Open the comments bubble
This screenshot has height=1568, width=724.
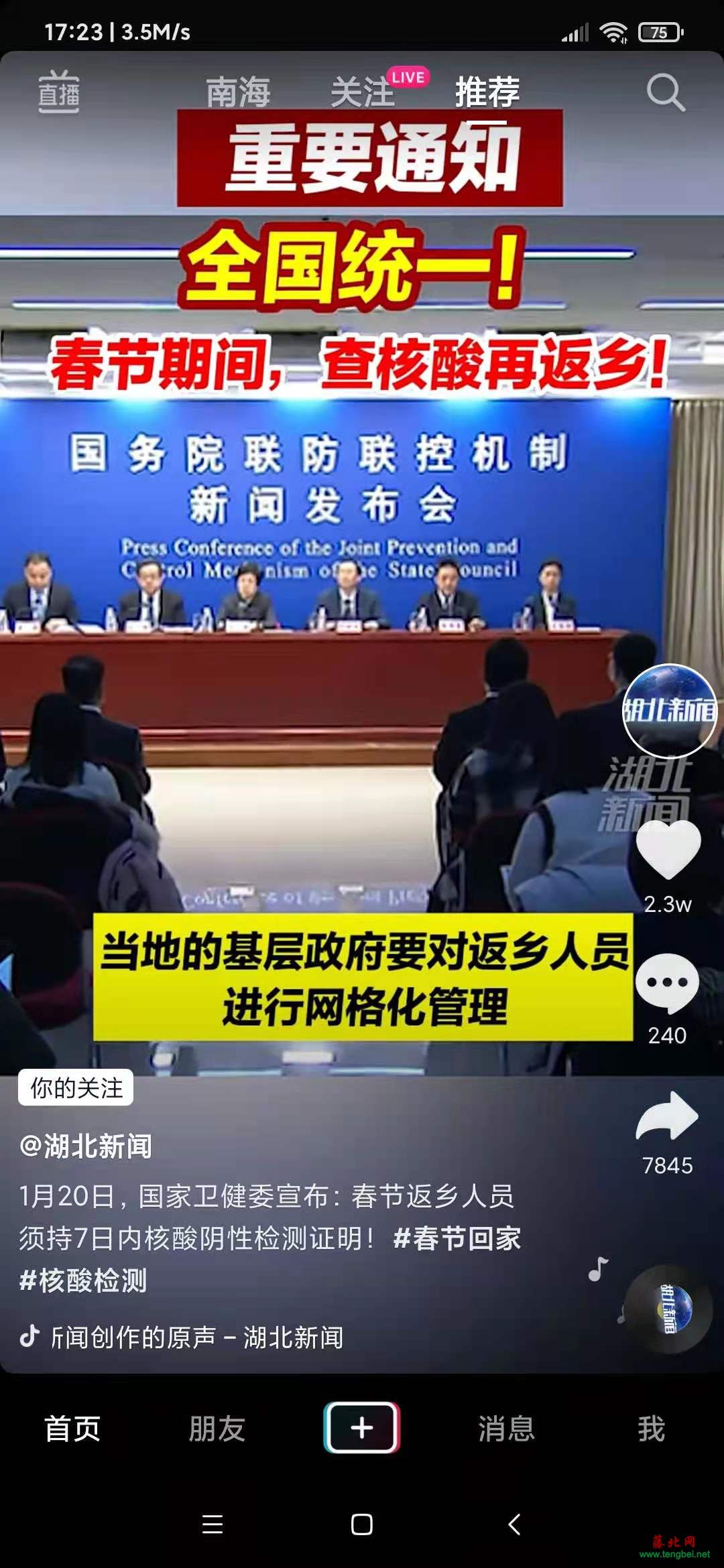tap(667, 983)
